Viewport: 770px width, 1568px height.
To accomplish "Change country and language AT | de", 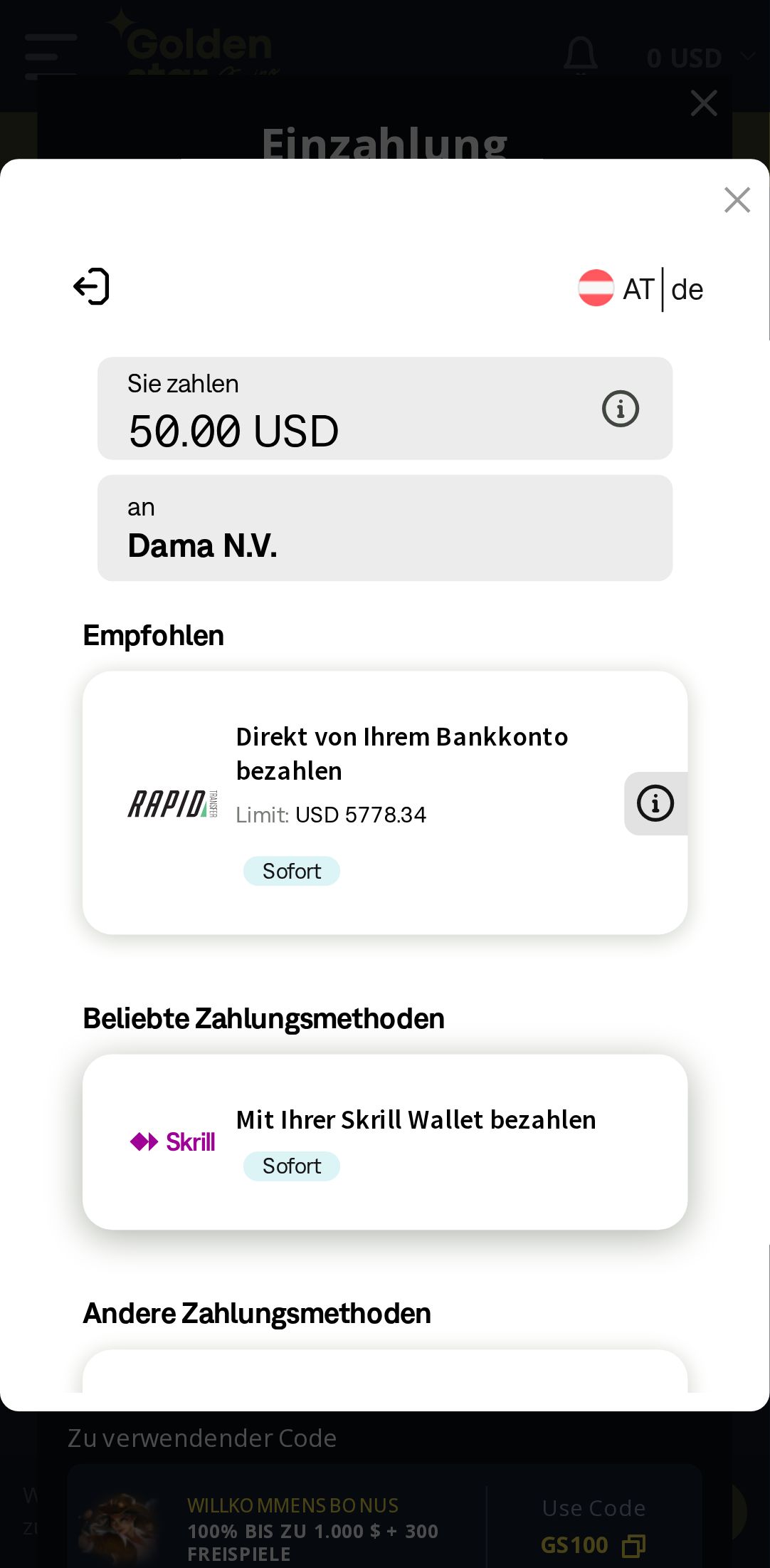I will coord(640,289).
